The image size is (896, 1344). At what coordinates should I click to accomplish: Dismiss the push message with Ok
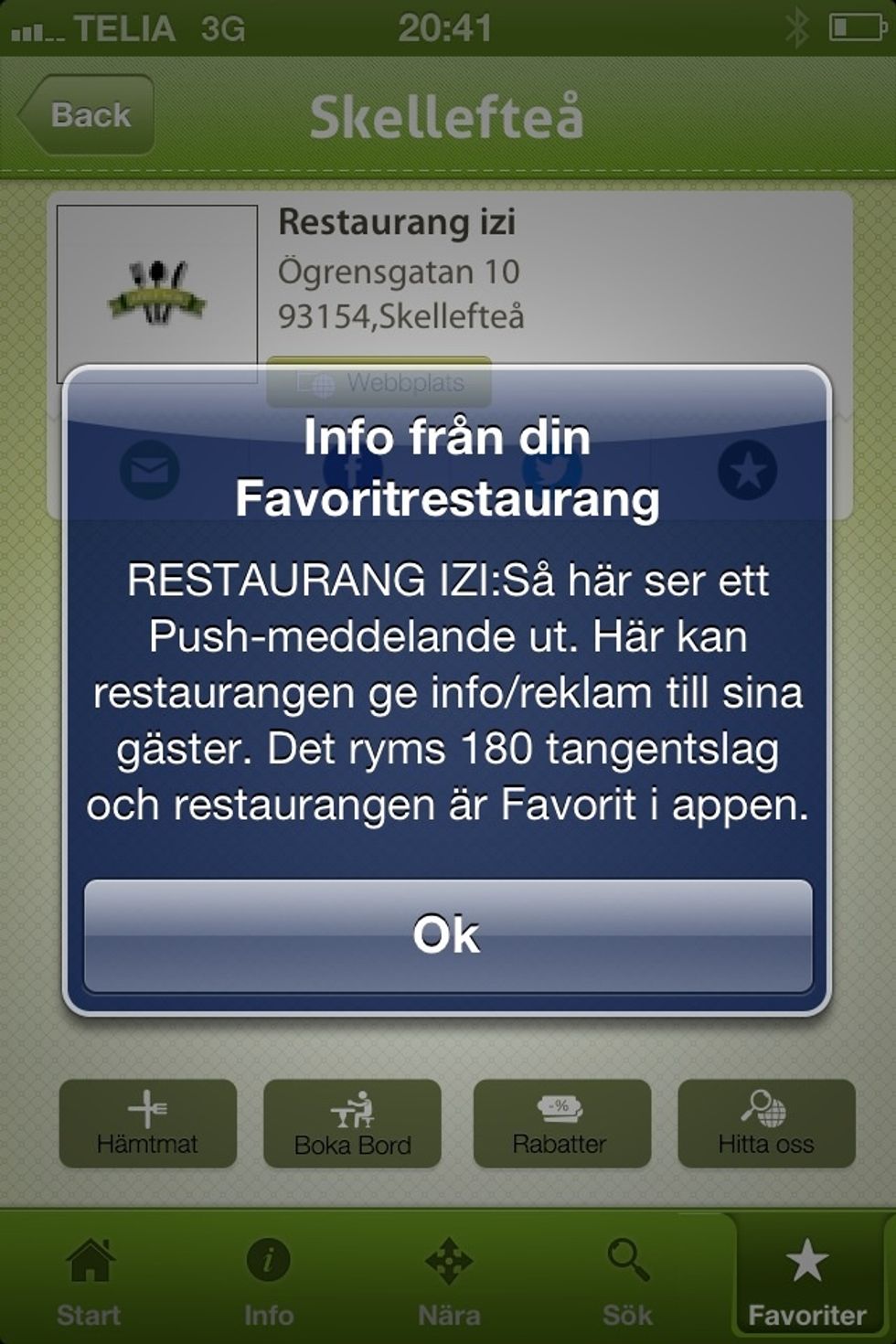pos(447,934)
